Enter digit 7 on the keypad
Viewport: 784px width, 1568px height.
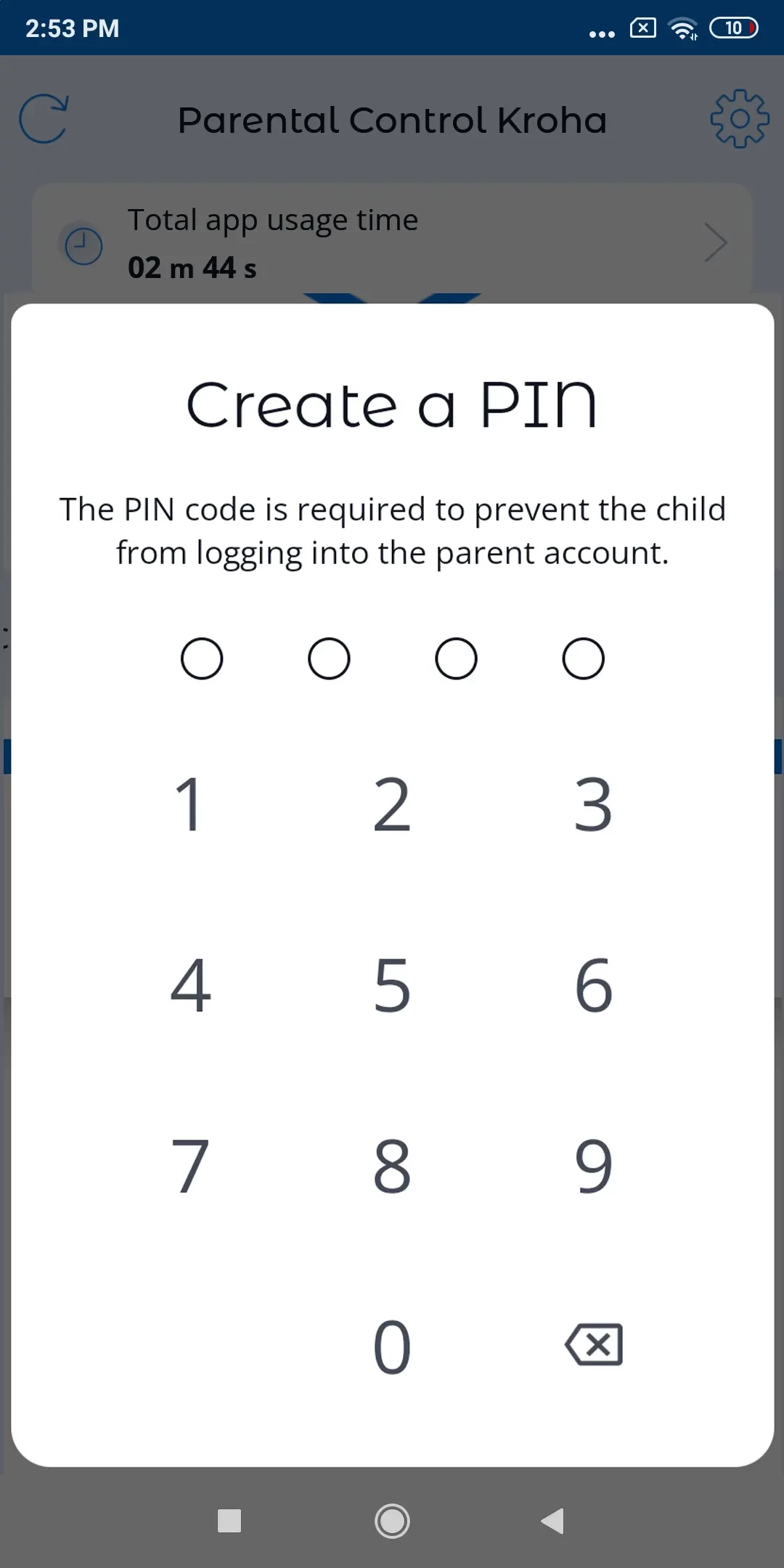pyautogui.click(x=190, y=1166)
